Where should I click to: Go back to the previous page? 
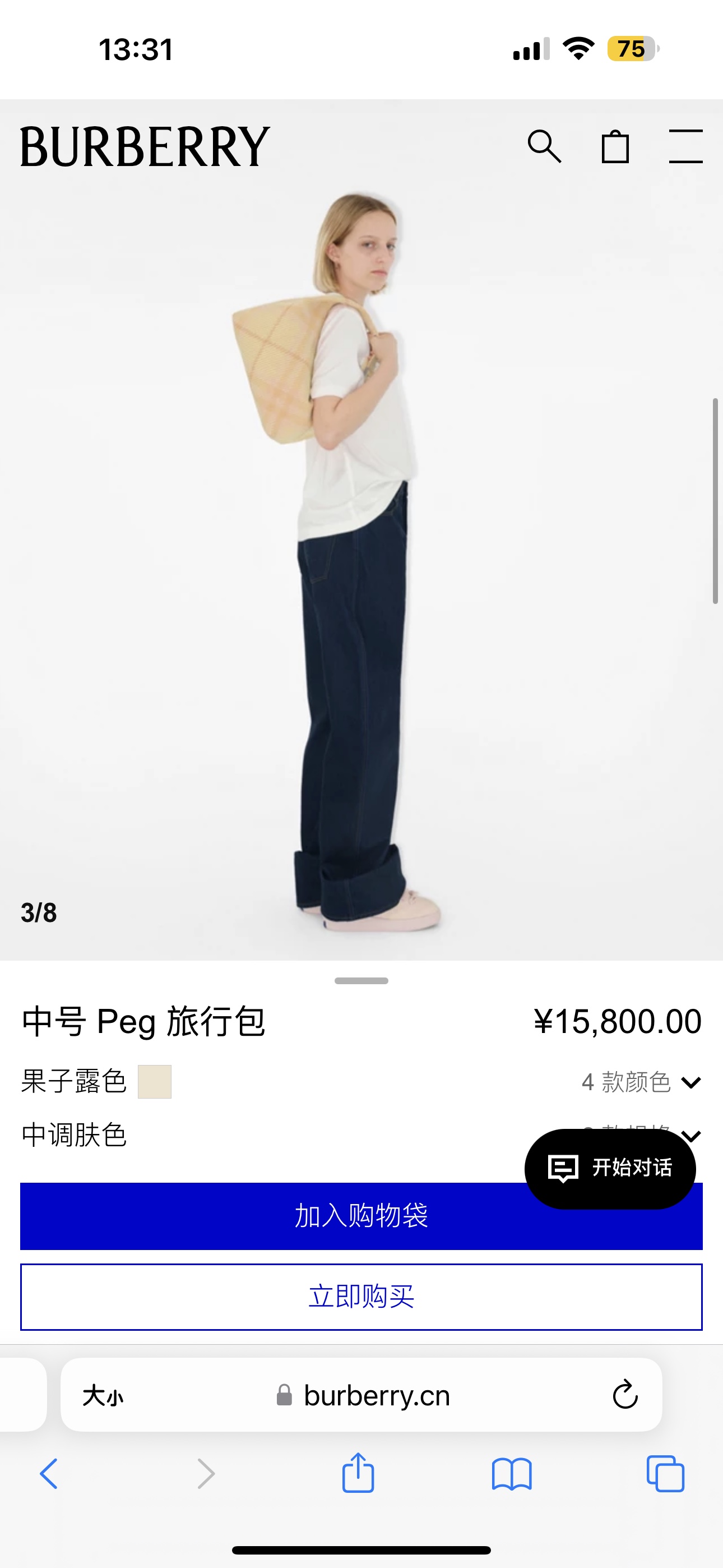(x=49, y=1474)
